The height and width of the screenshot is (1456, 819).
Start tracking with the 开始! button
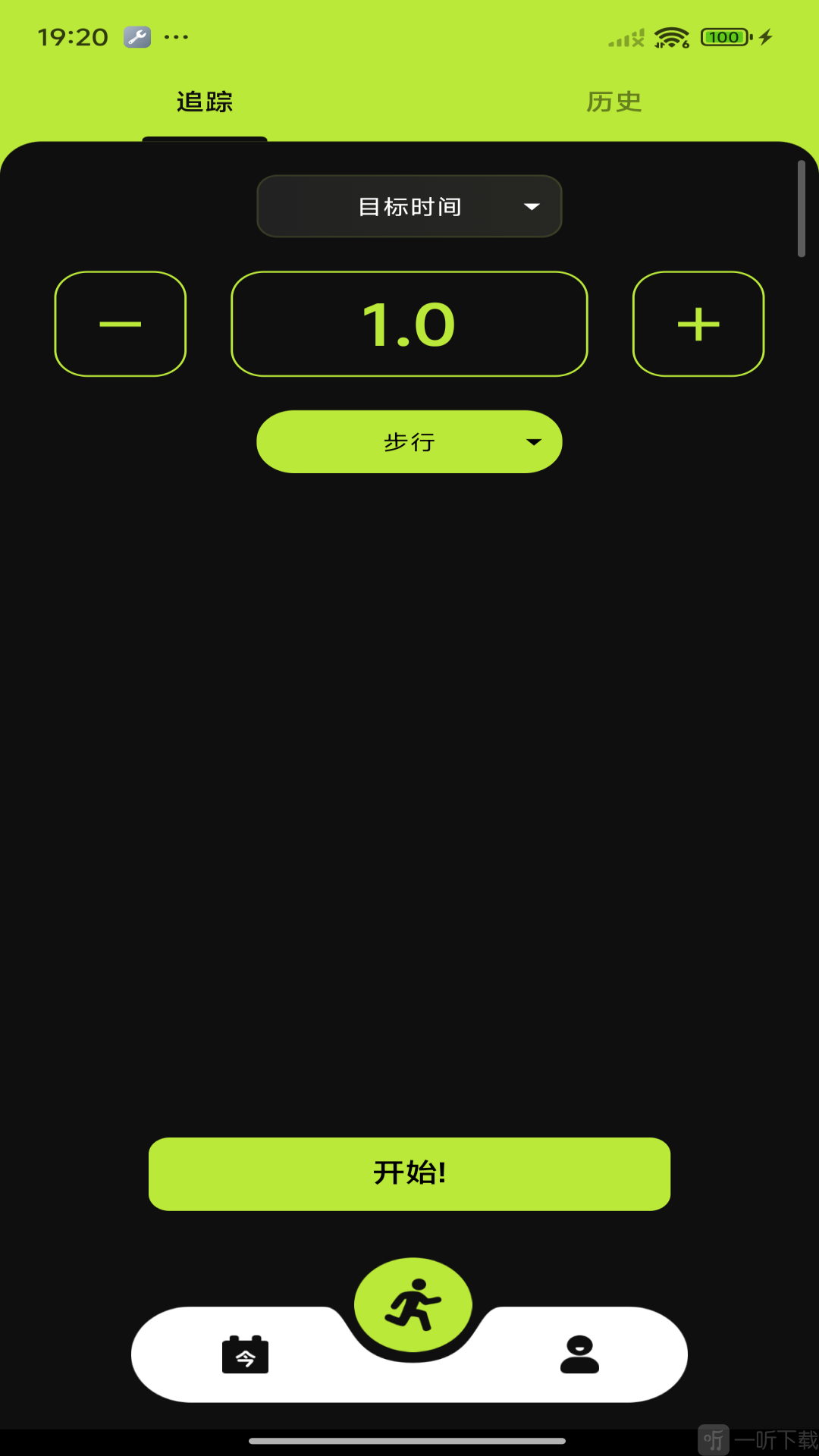pyautogui.click(x=409, y=1173)
